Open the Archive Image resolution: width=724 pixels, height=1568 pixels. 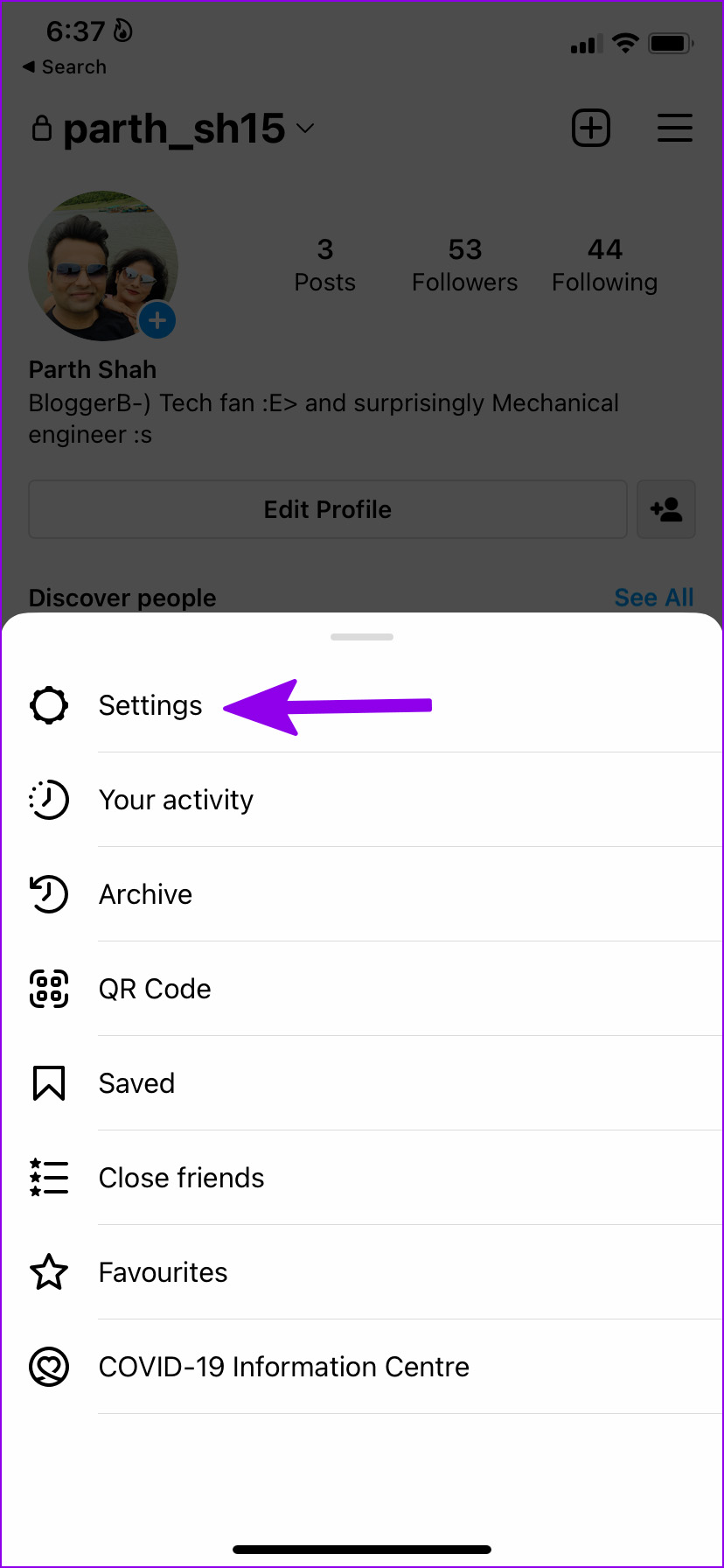pyautogui.click(x=362, y=894)
